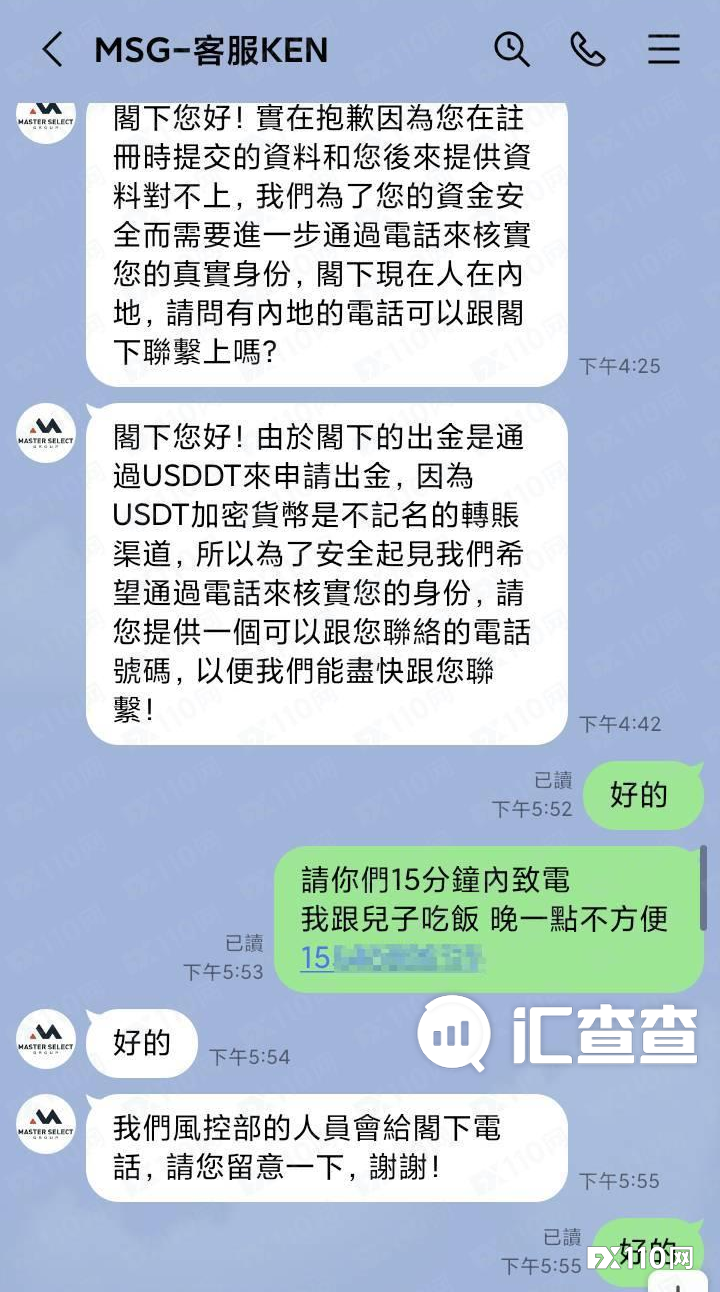Call the underlined phone number starting with 15

[x=390, y=958]
